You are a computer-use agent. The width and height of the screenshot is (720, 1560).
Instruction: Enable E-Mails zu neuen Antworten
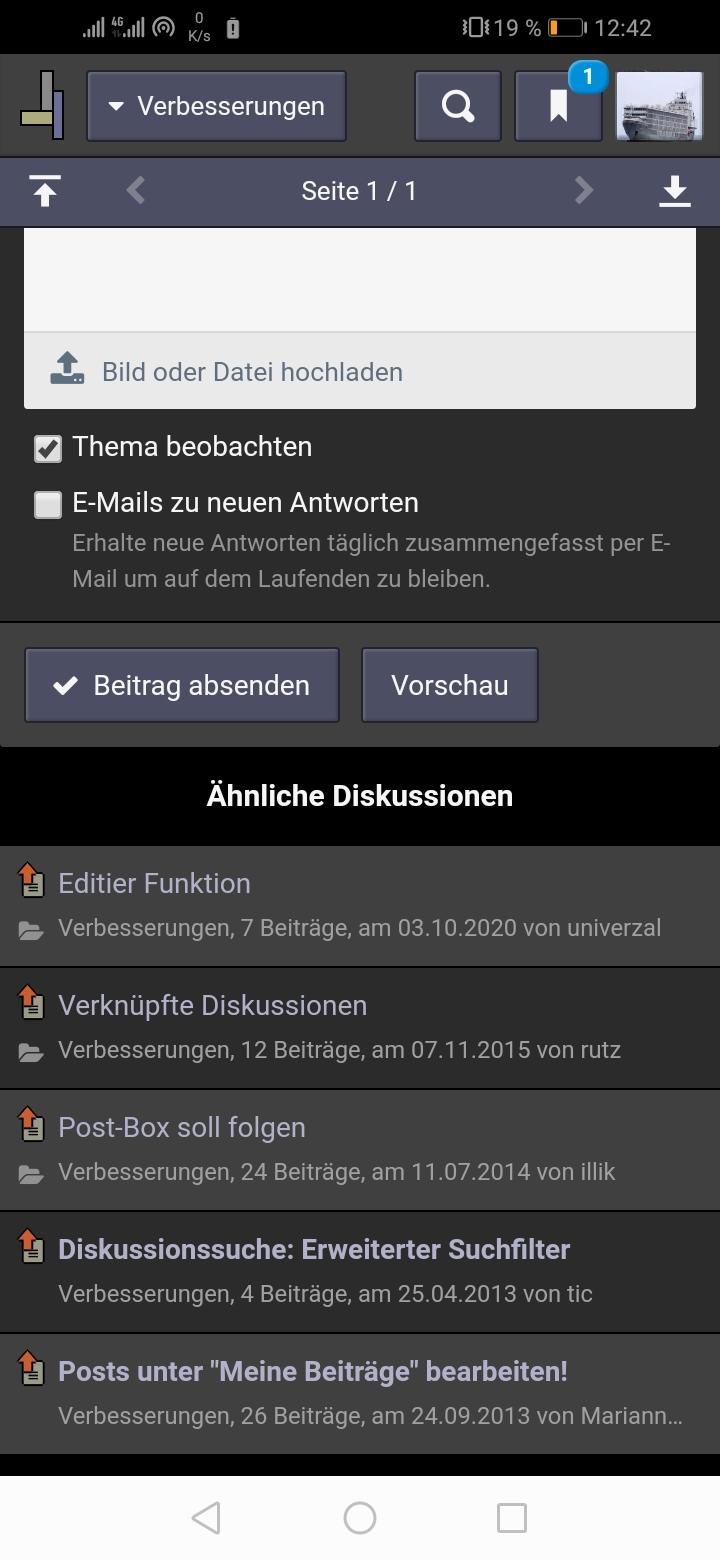(x=48, y=505)
